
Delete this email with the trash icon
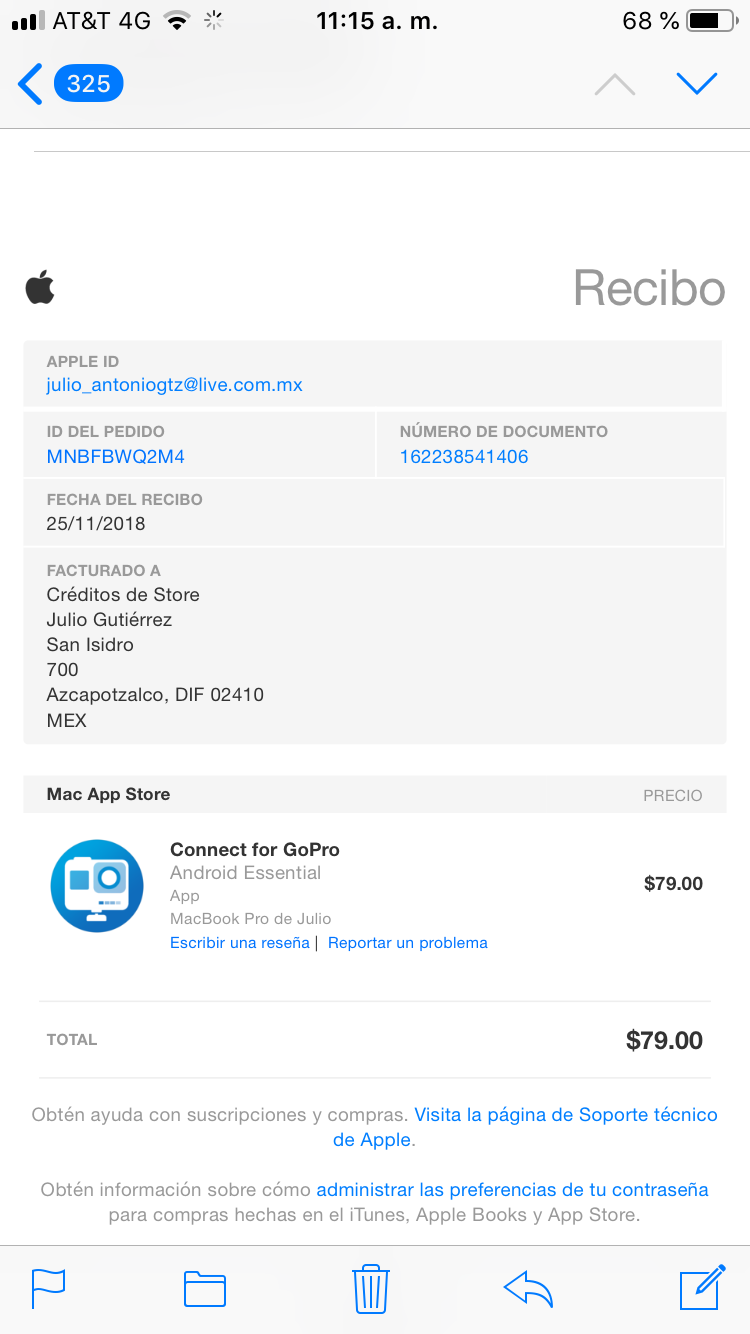click(370, 1288)
